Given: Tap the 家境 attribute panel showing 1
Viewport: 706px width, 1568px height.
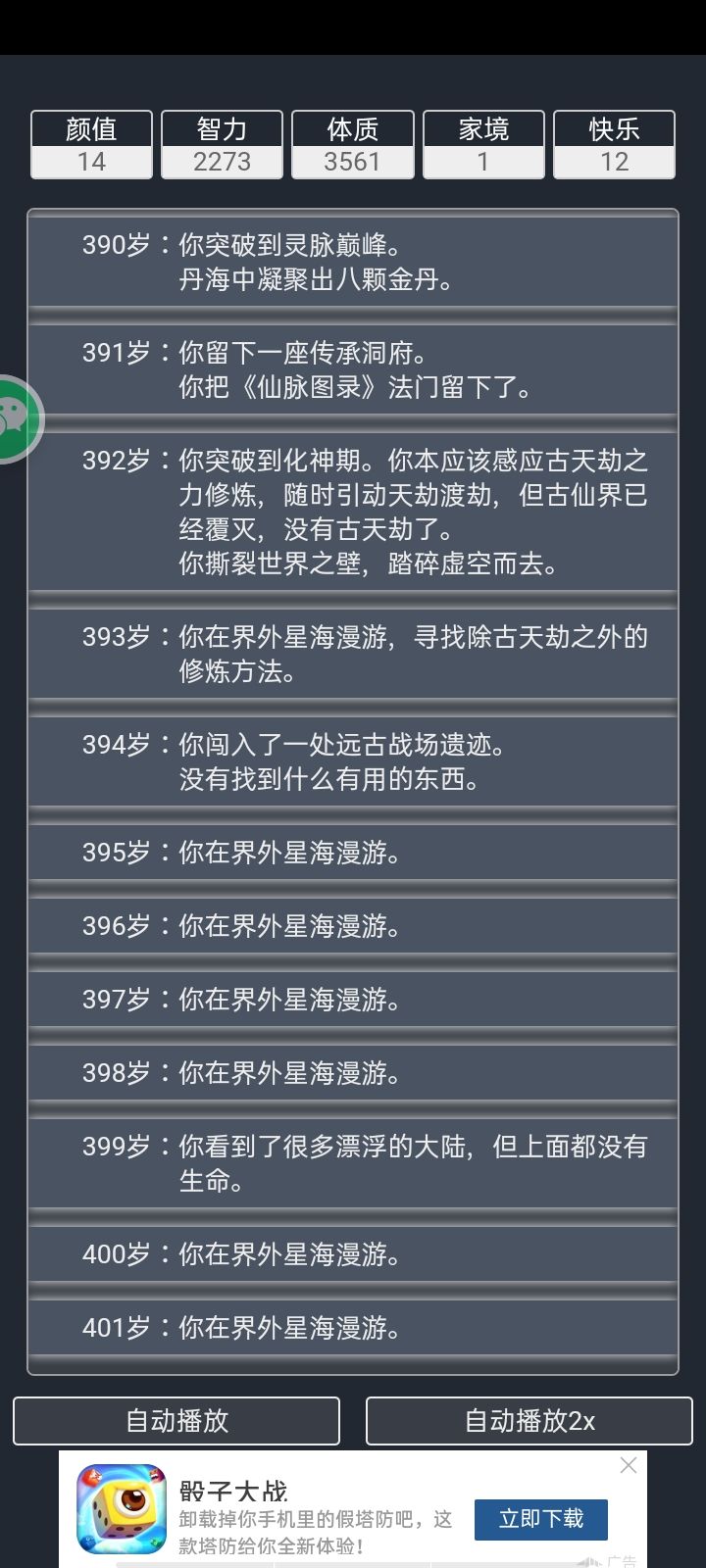Looking at the screenshot, I should 483,145.
